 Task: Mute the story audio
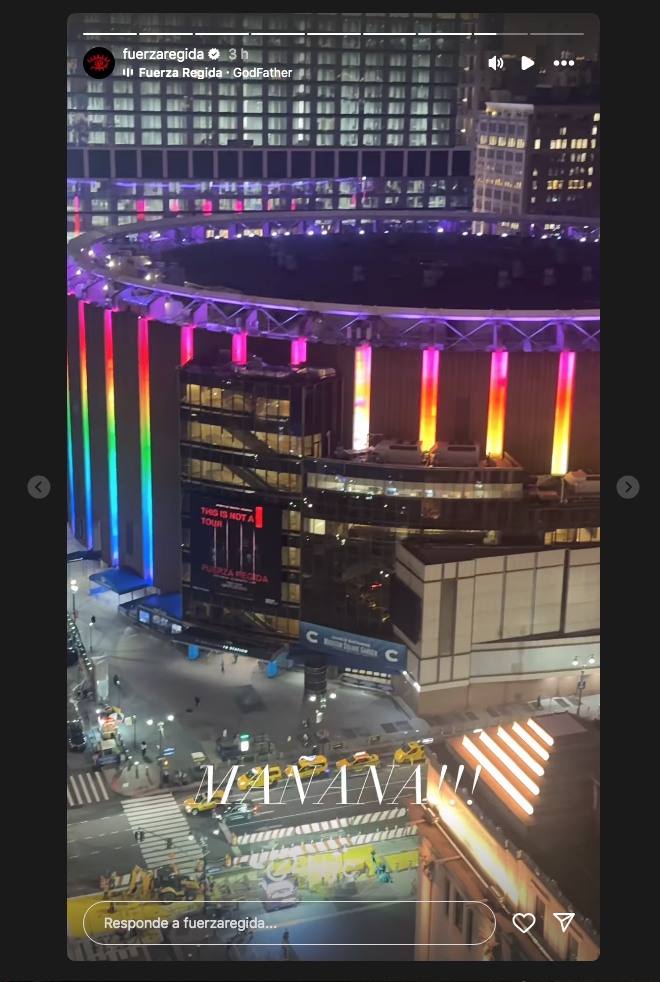[x=495, y=63]
